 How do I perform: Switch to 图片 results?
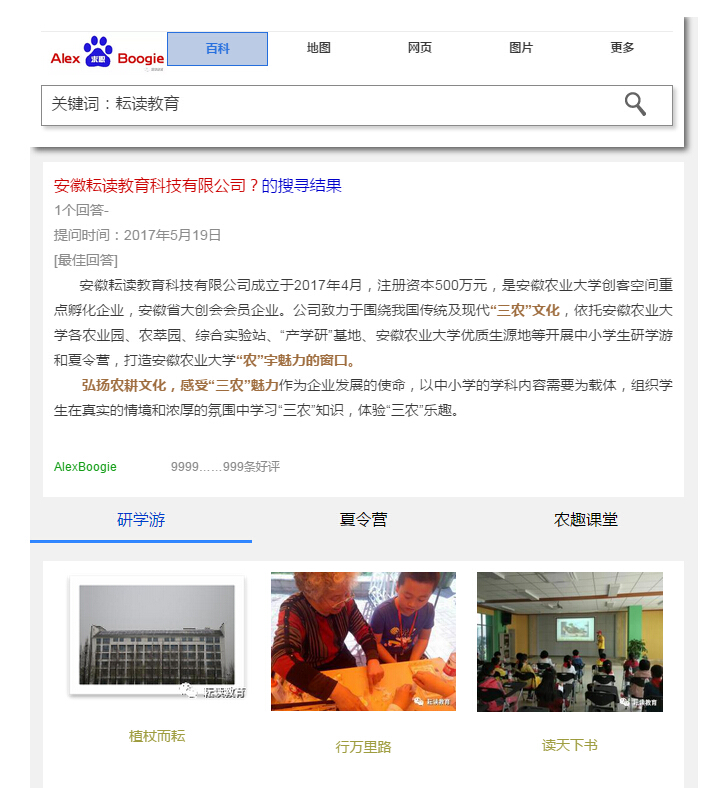(x=521, y=48)
